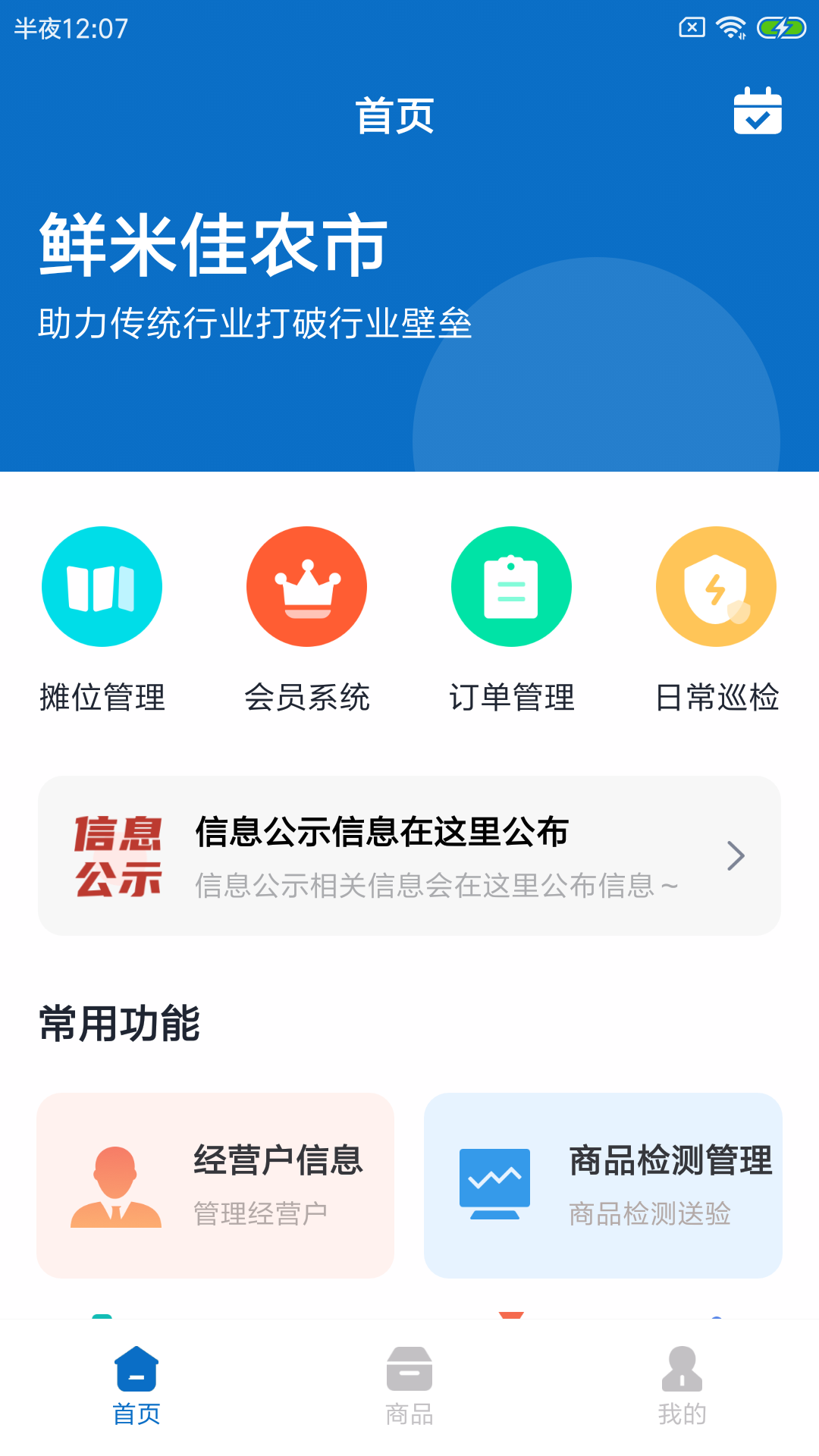Viewport: 819px width, 1456px height.
Task: Open 经营户信息 merchant info card
Action: (215, 1185)
